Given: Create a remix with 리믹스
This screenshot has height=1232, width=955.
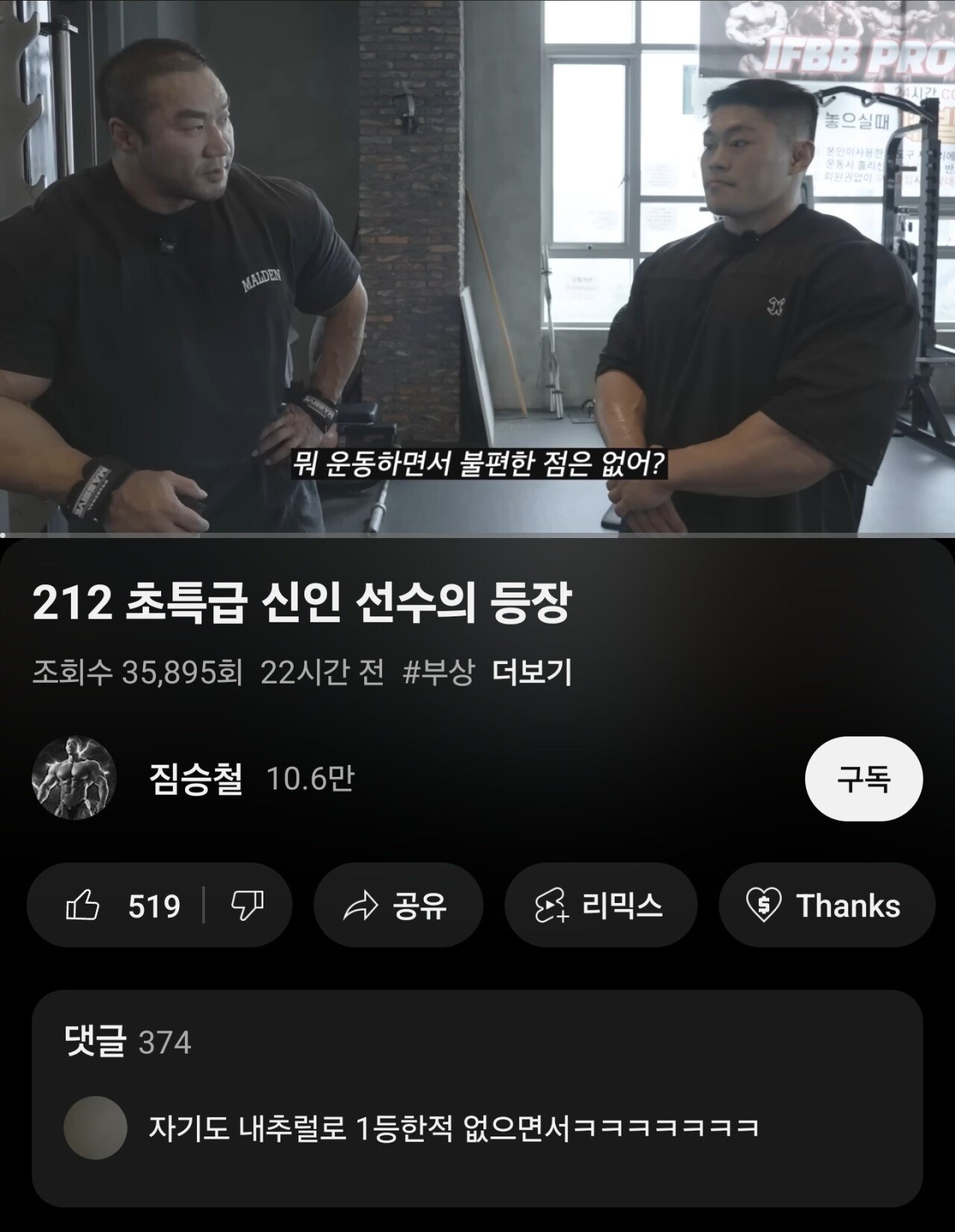Looking at the screenshot, I should click(601, 905).
